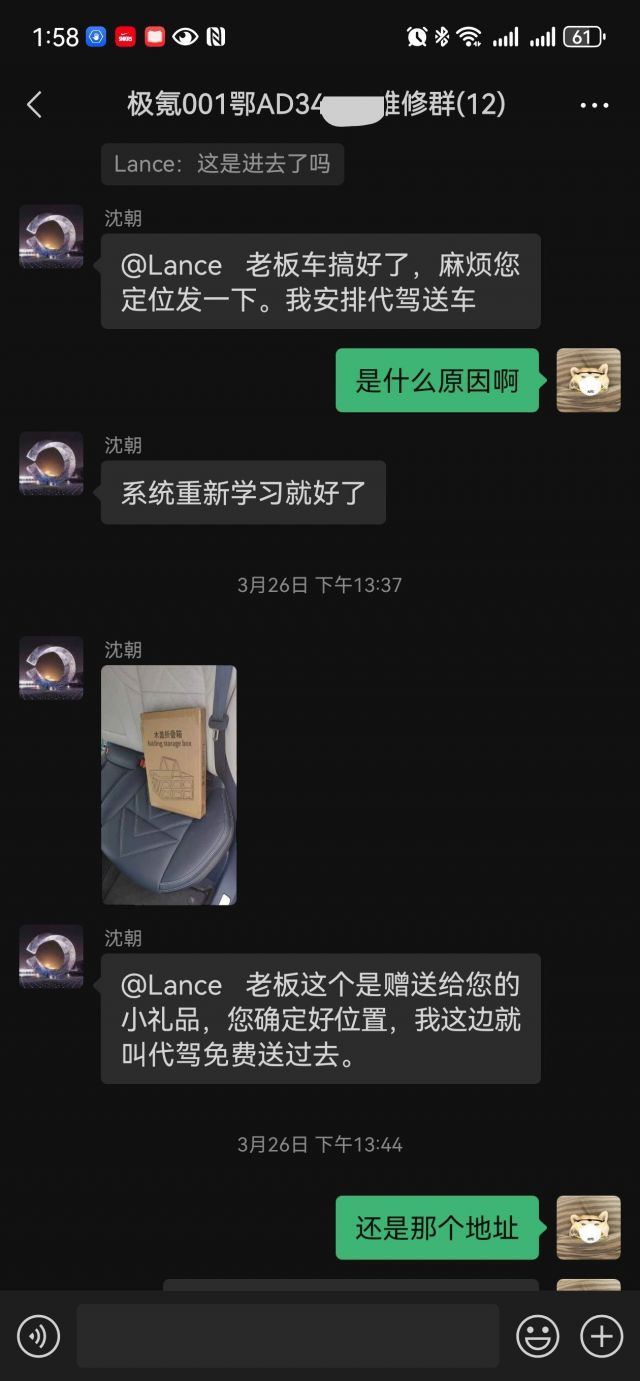The width and height of the screenshot is (640, 1381).
Task: Open the emoji picker
Action: [537, 1336]
